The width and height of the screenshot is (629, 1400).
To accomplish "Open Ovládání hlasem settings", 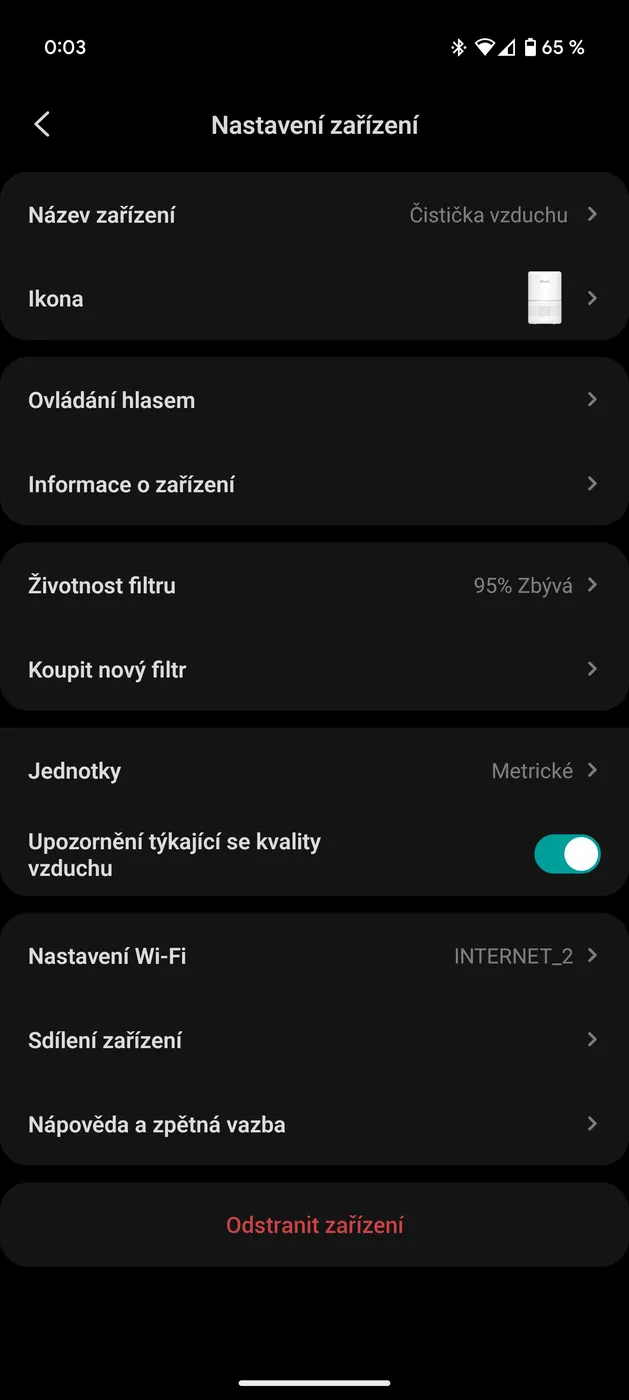I will (x=314, y=400).
